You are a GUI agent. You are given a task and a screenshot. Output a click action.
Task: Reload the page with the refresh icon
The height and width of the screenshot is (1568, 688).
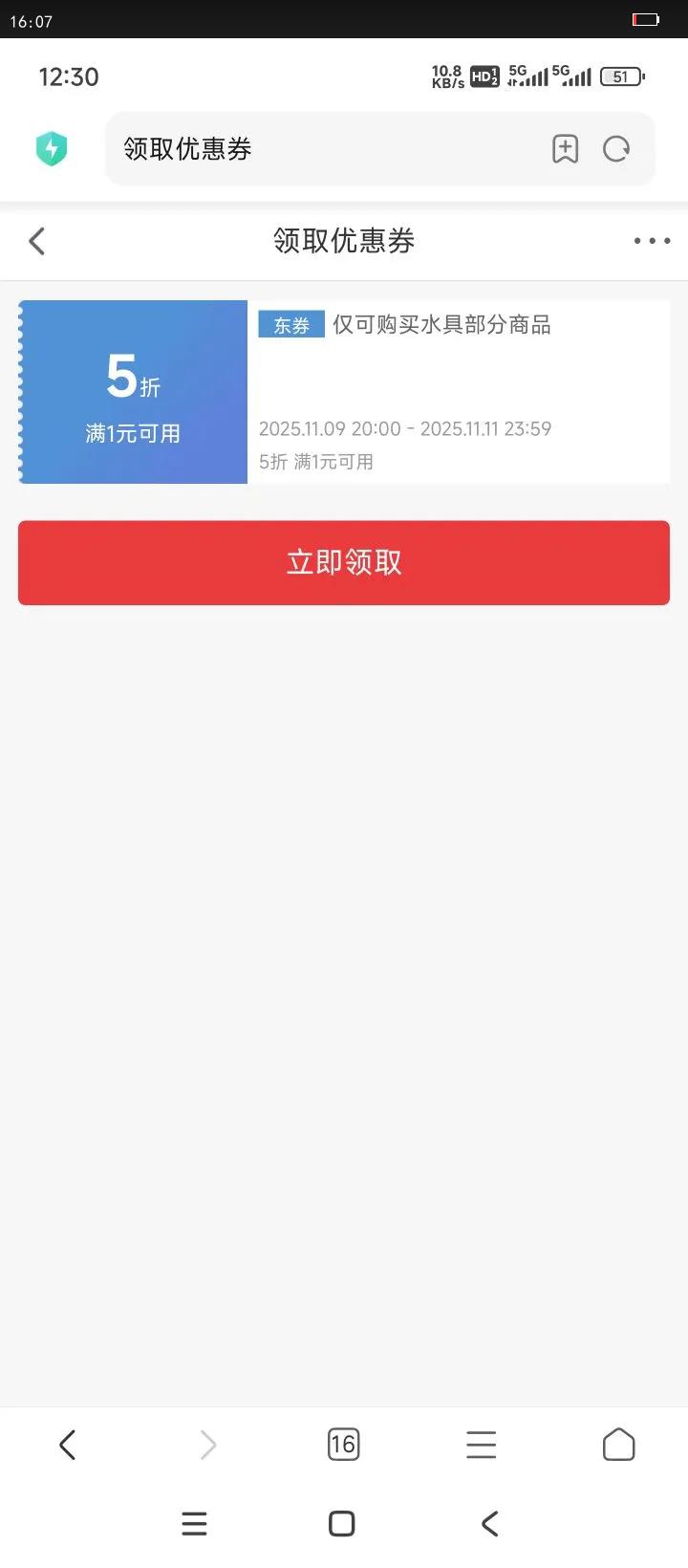[x=616, y=149]
